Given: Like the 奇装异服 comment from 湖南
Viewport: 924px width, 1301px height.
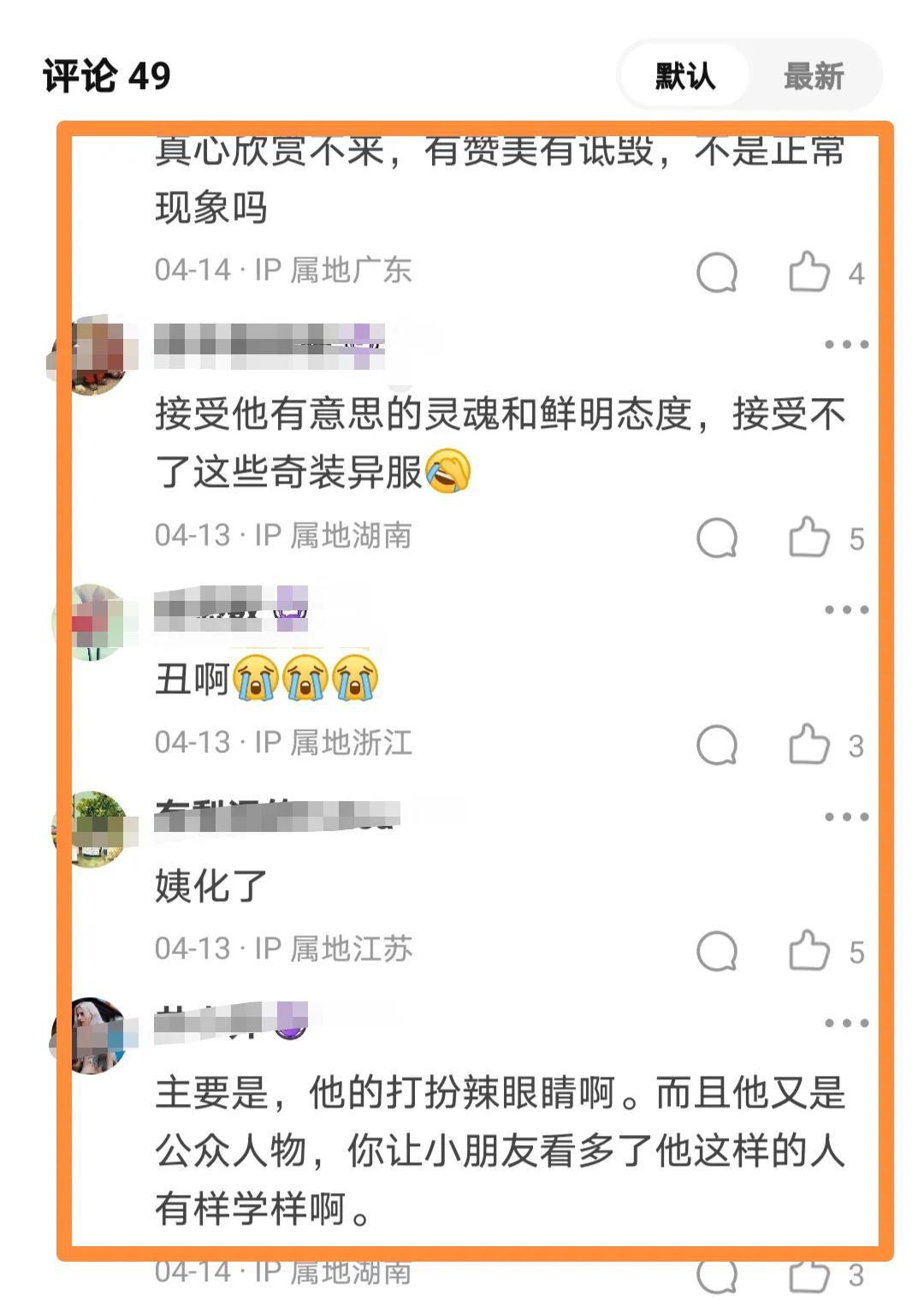Looking at the screenshot, I should click(x=809, y=538).
